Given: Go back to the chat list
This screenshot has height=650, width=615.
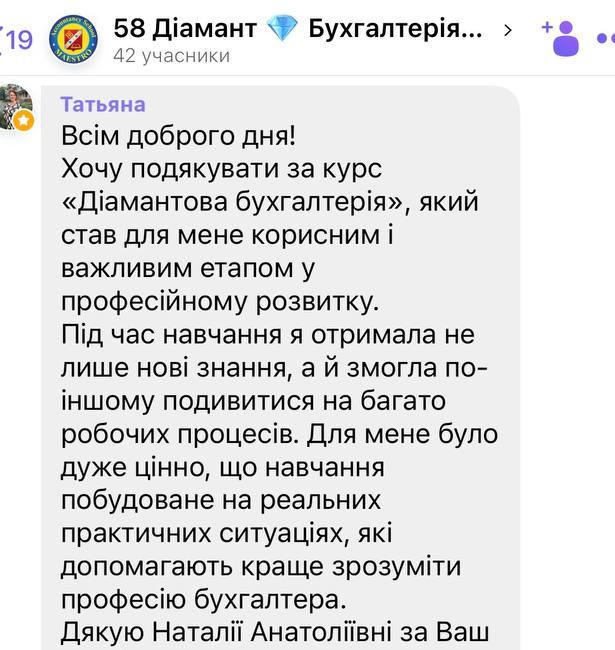Looking at the screenshot, I should [15, 39].
